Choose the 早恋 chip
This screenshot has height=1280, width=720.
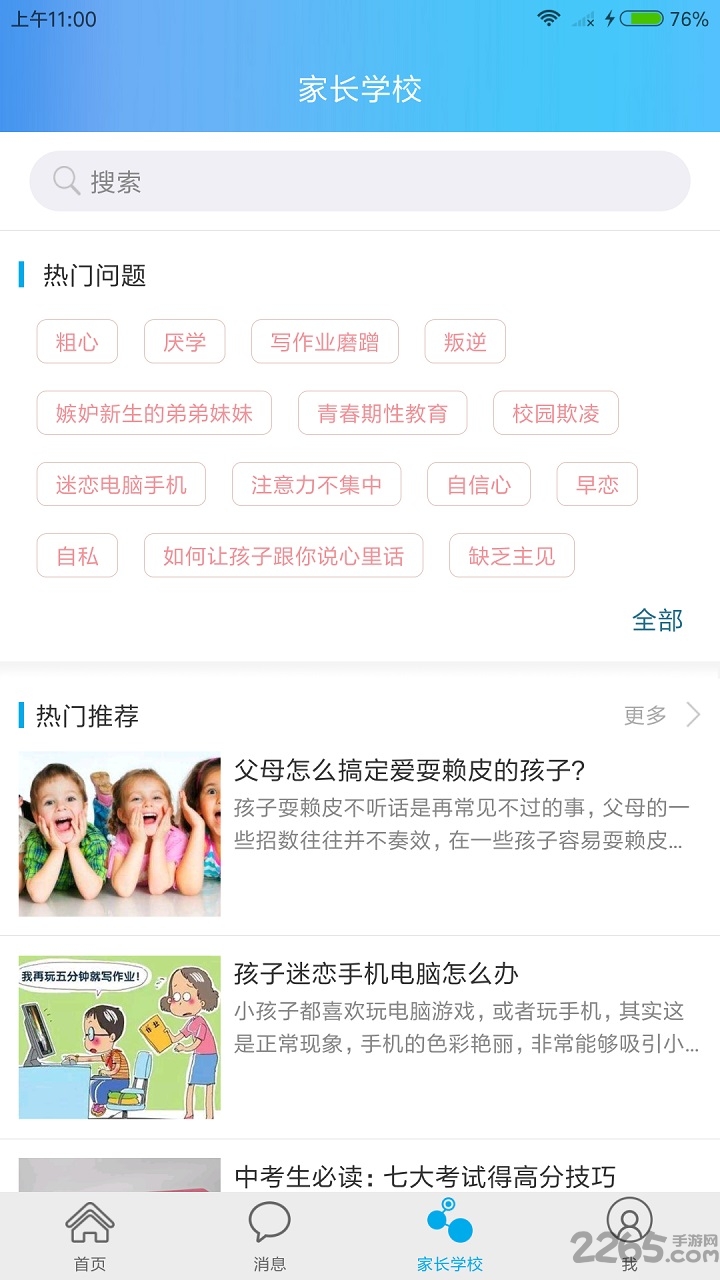[596, 485]
